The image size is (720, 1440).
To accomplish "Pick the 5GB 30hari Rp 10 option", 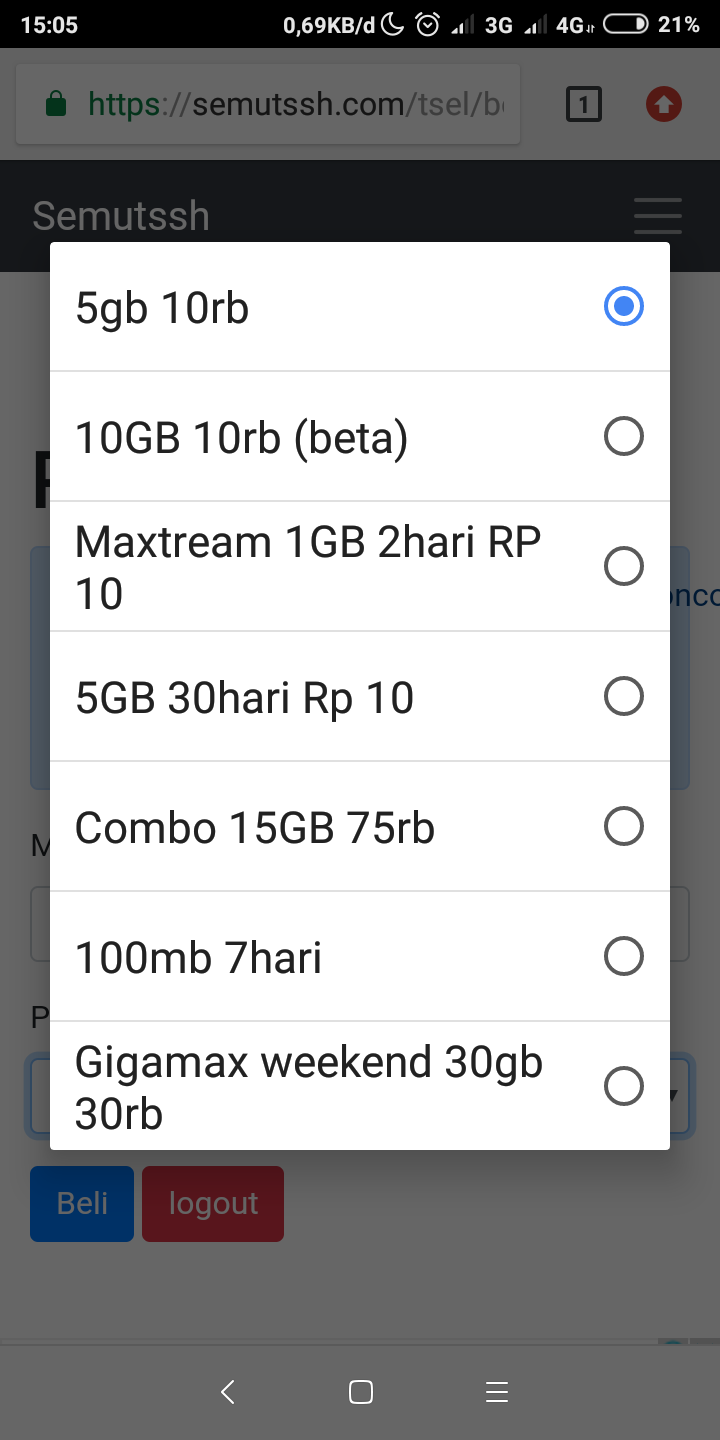I will click(360, 697).
